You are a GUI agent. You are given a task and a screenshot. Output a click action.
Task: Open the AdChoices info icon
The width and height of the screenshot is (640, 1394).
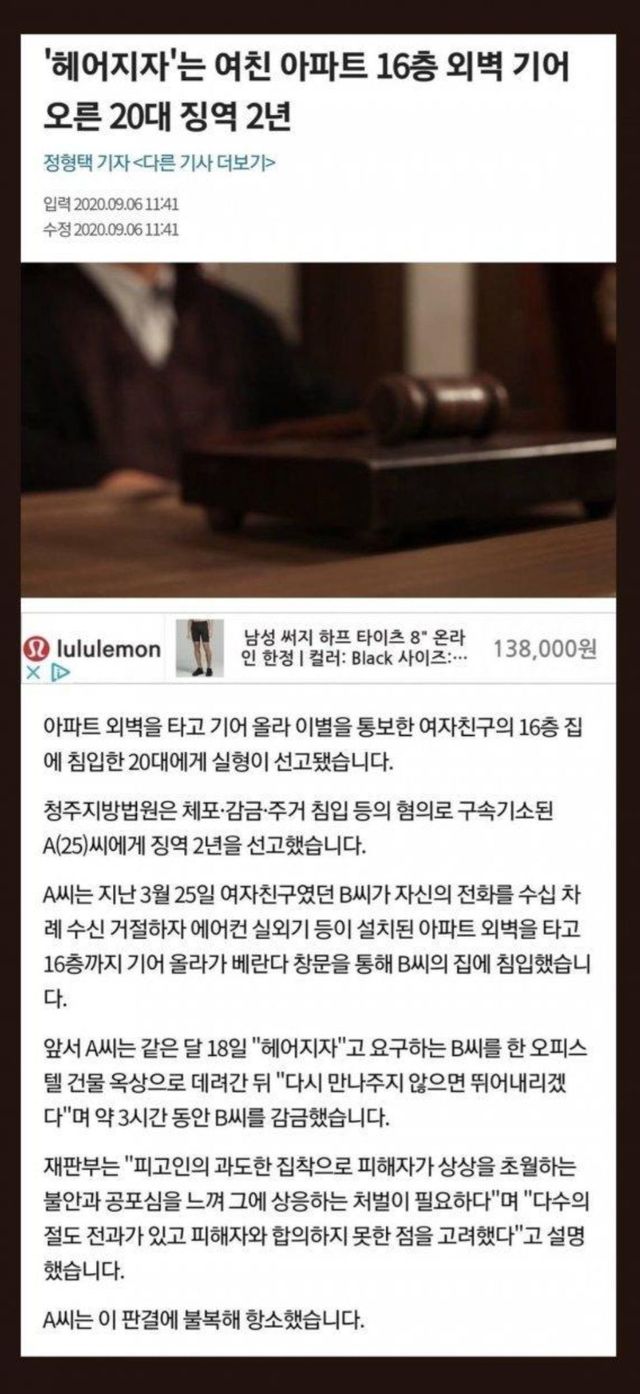[59, 673]
